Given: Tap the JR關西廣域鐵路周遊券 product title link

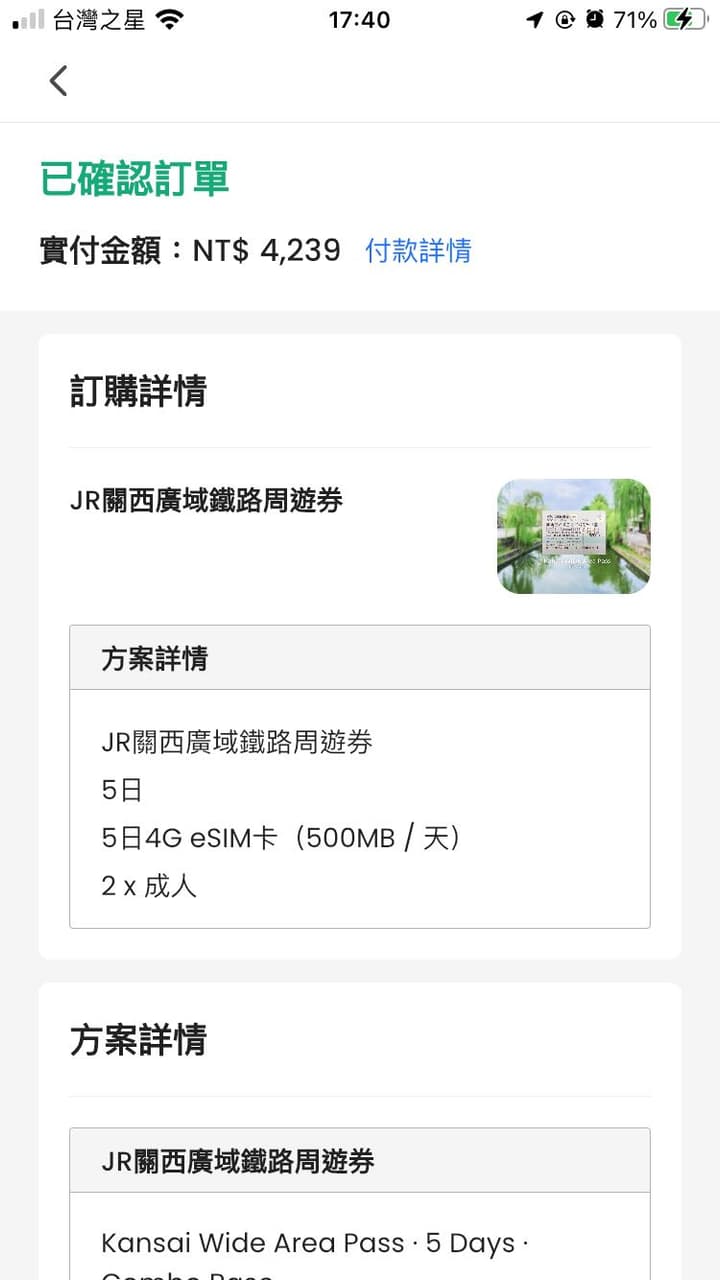Looking at the screenshot, I should [x=207, y=500].
